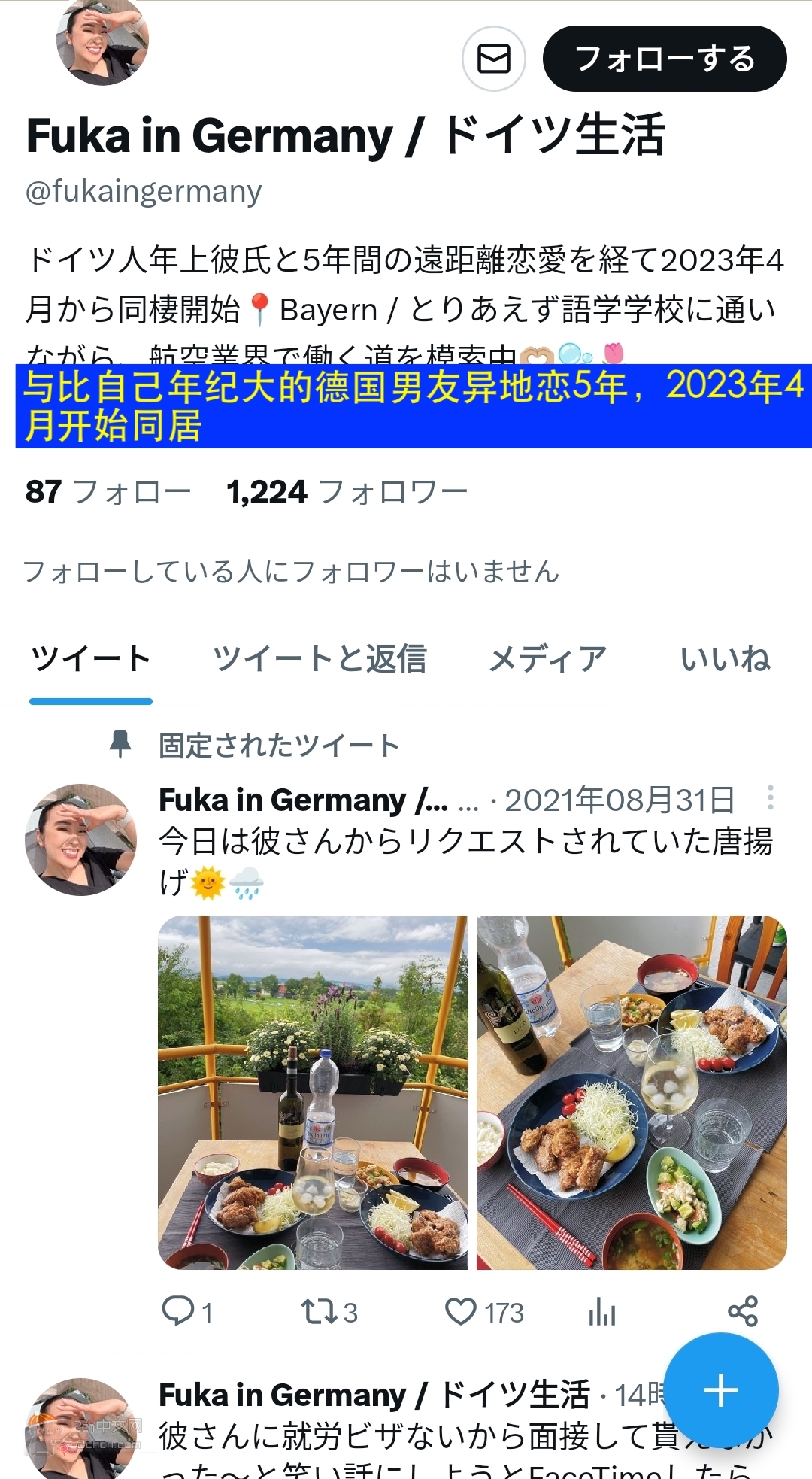This screenshot has height=1479, width=812.
Task: View the 1,224 フォロワー followers list
Action: click(347, 492)
